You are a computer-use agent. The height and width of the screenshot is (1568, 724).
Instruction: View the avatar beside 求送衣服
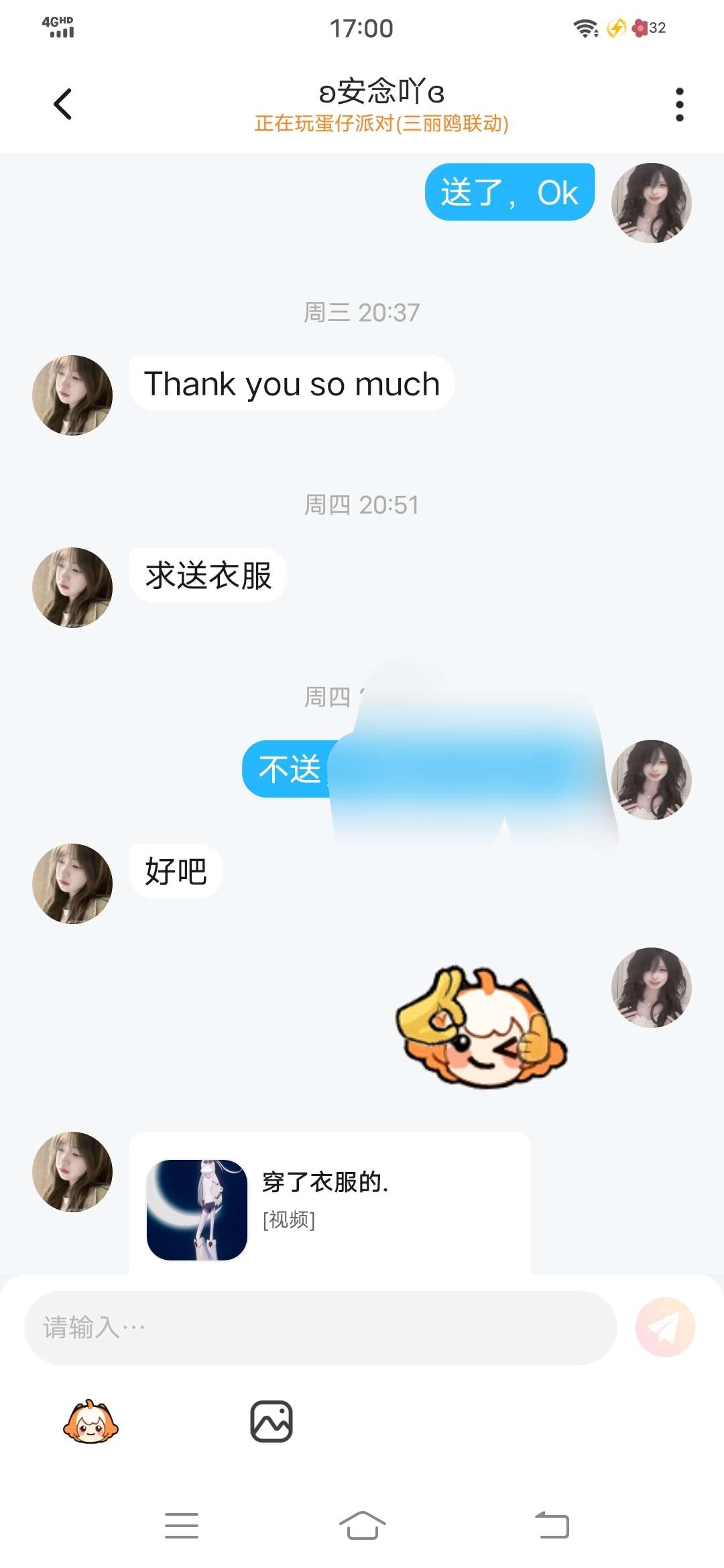point(72,588)
